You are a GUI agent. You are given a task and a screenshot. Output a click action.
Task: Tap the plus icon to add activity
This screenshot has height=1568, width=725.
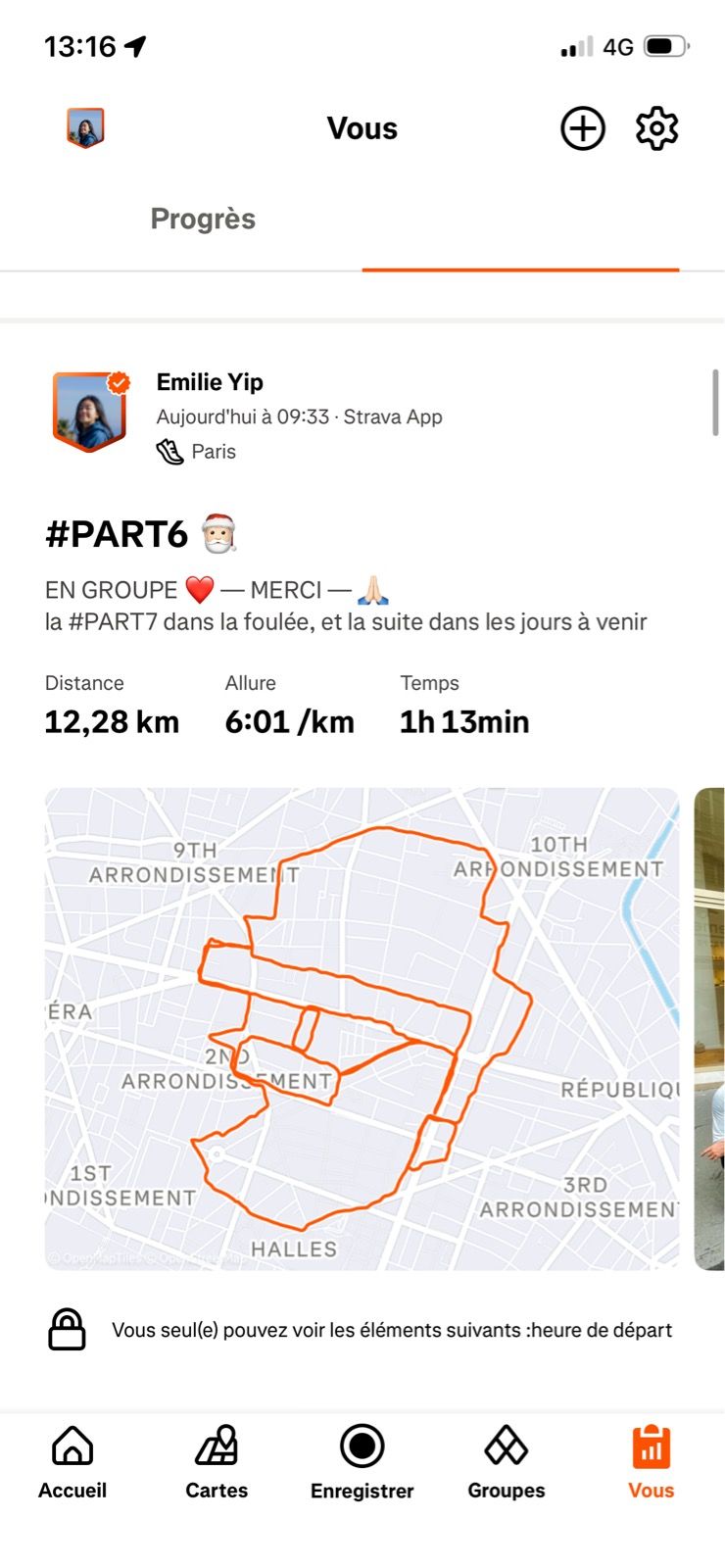[582, 128]
